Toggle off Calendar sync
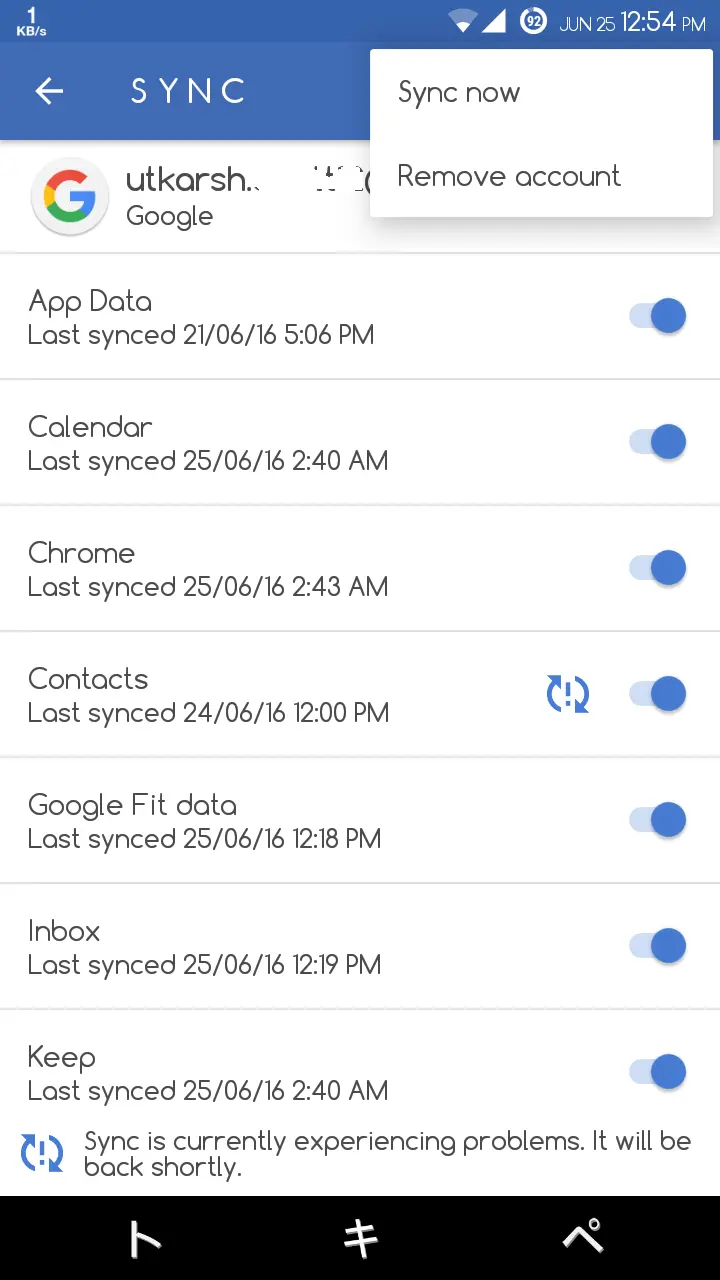Image resolution: width=720 pixels, height=1280 pixels. [x=657, y=441]
